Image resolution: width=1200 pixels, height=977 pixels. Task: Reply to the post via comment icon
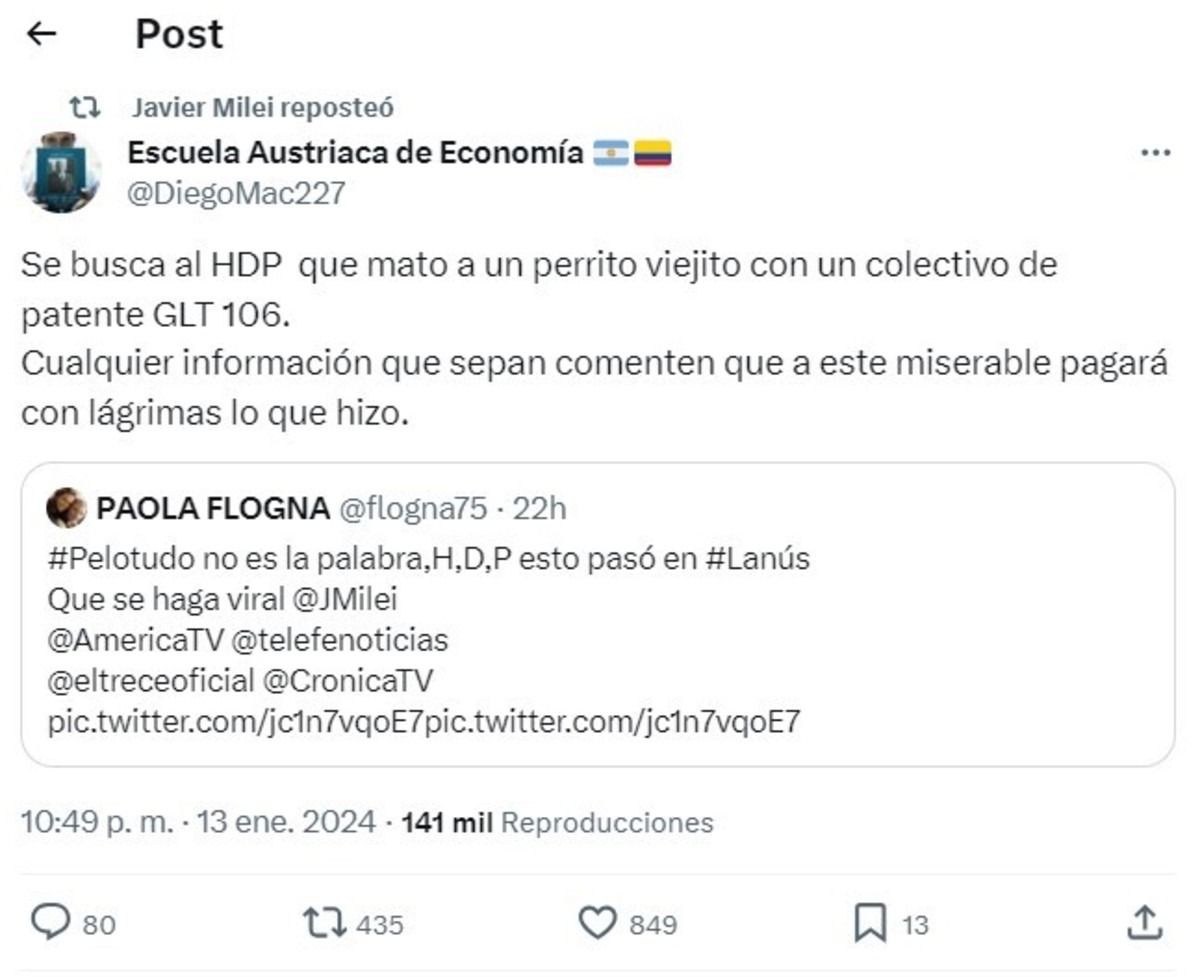pyautogui.click(x=50, y=923)
